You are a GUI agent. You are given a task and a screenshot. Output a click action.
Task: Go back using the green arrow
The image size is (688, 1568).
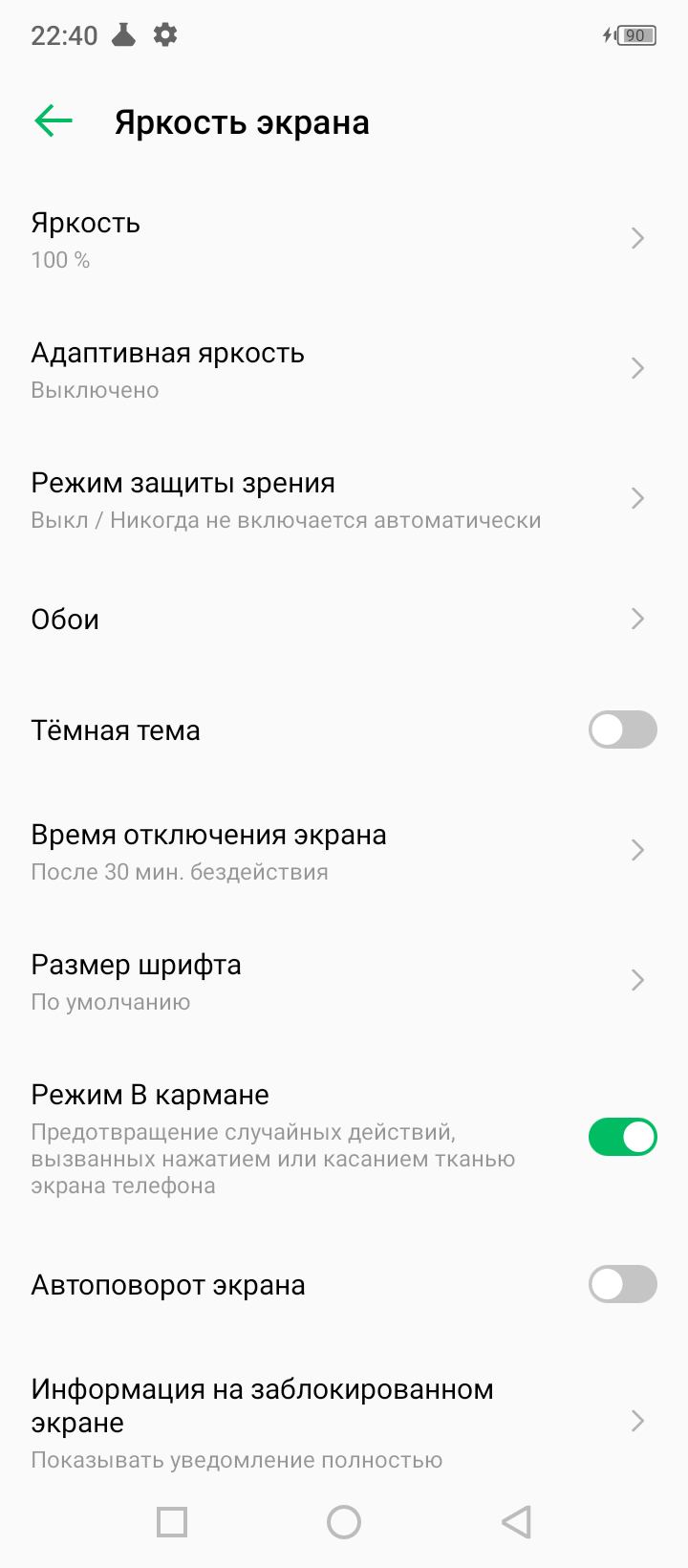click(x=54, y=121)
